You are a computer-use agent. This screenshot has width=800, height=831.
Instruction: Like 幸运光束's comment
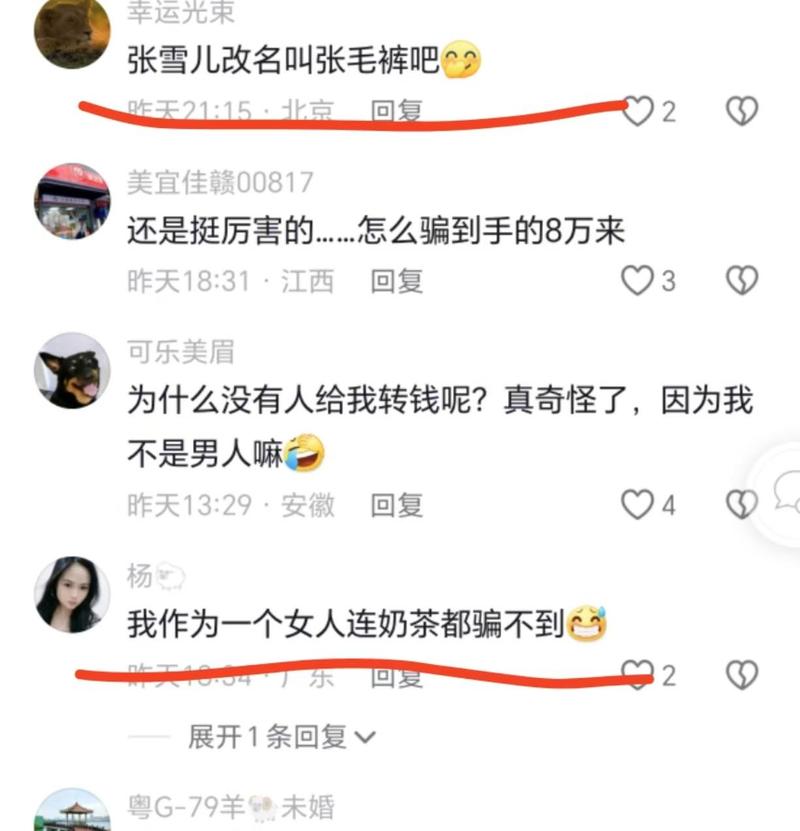(x=638, y=110)
